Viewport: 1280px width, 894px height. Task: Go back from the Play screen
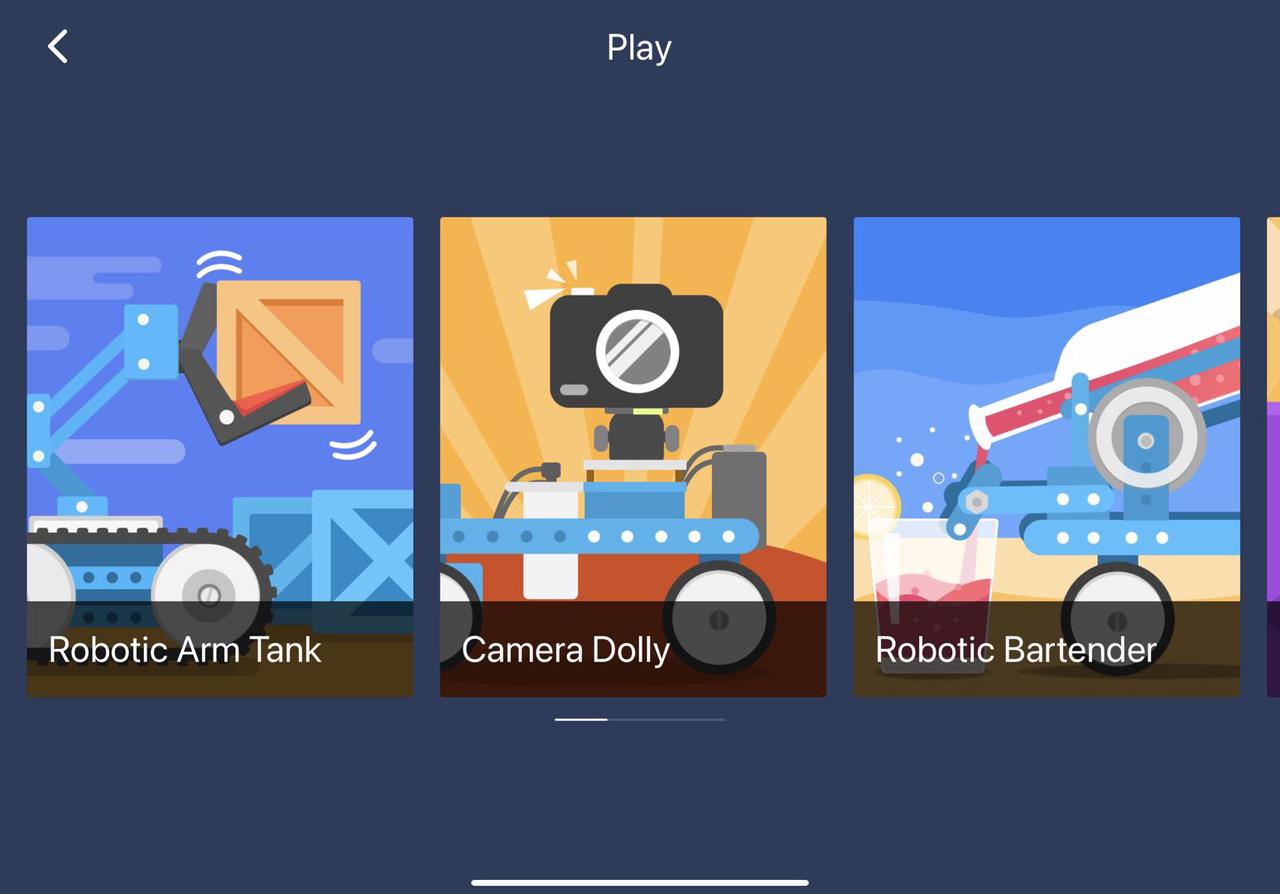click(x=58, y=47)
